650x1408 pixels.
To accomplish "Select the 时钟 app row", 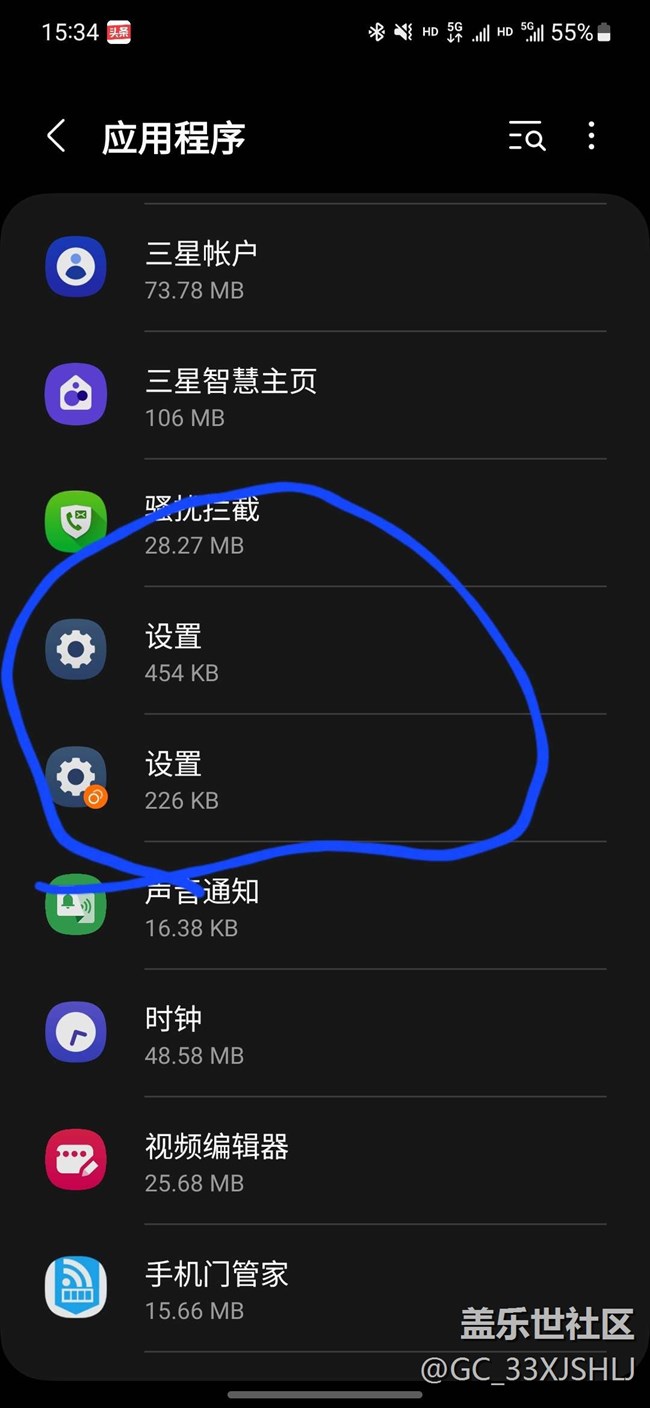I will (325, 1033).
